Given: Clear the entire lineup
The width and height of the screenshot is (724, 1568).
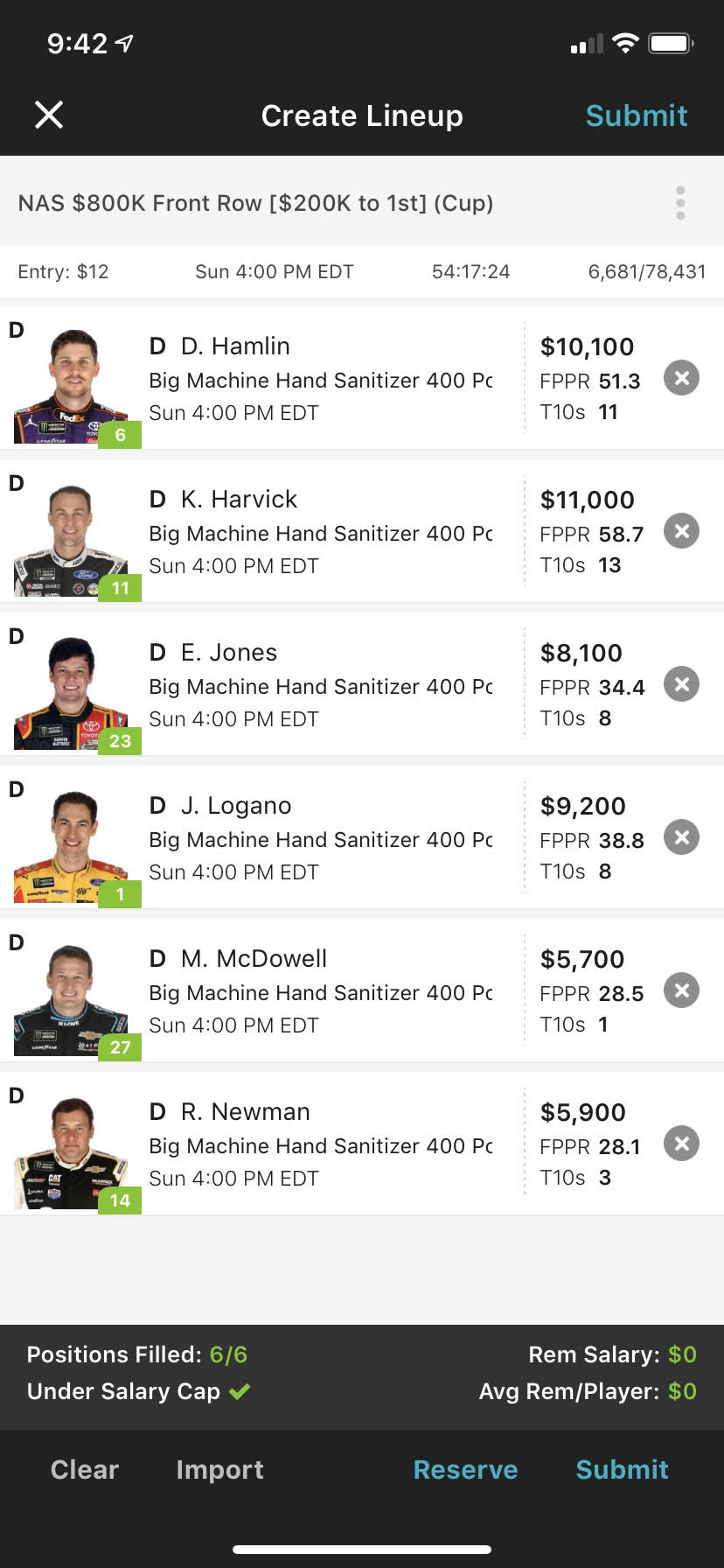Looking at the screenshot, I should click(85, 1470).
